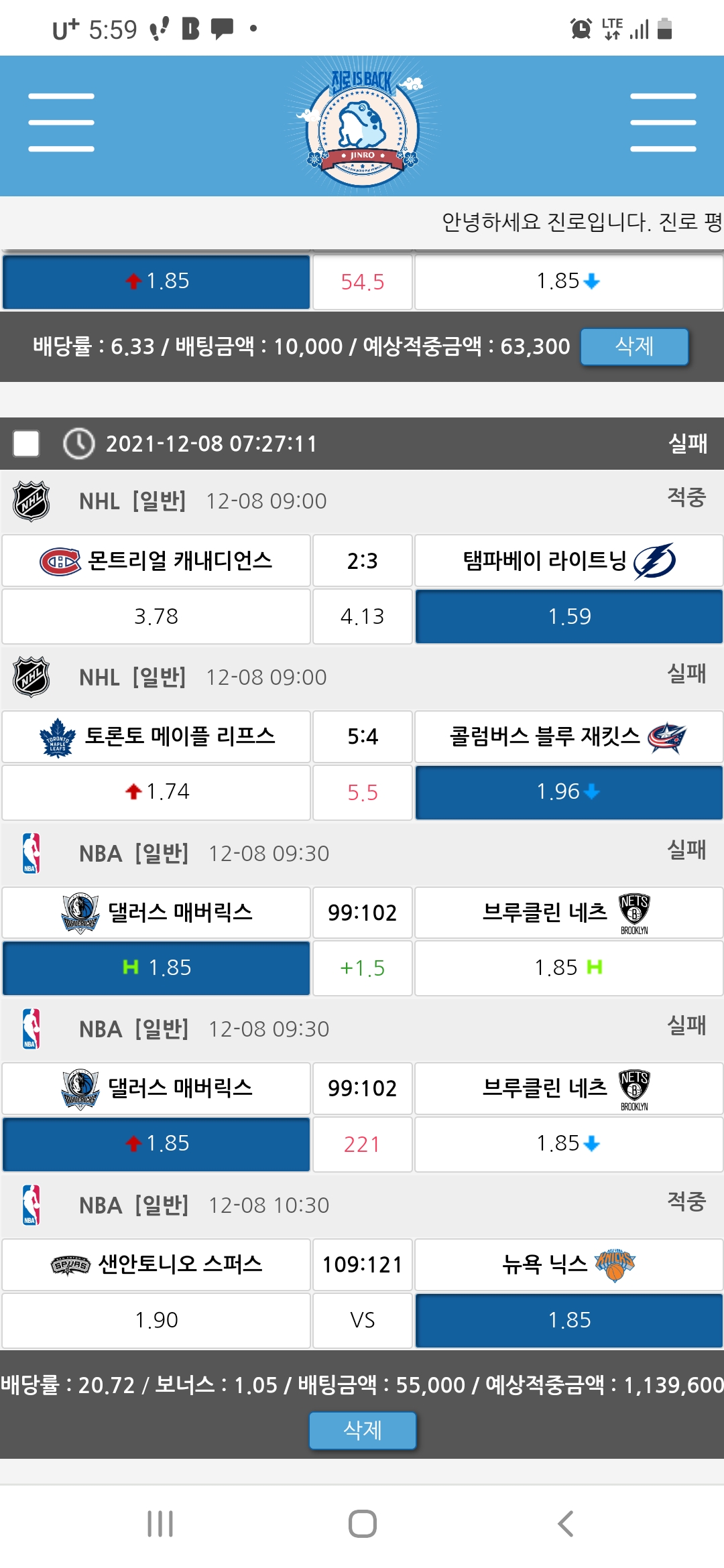
Task: Return to the phone home screen
Action: click(x=362, y=1523)
